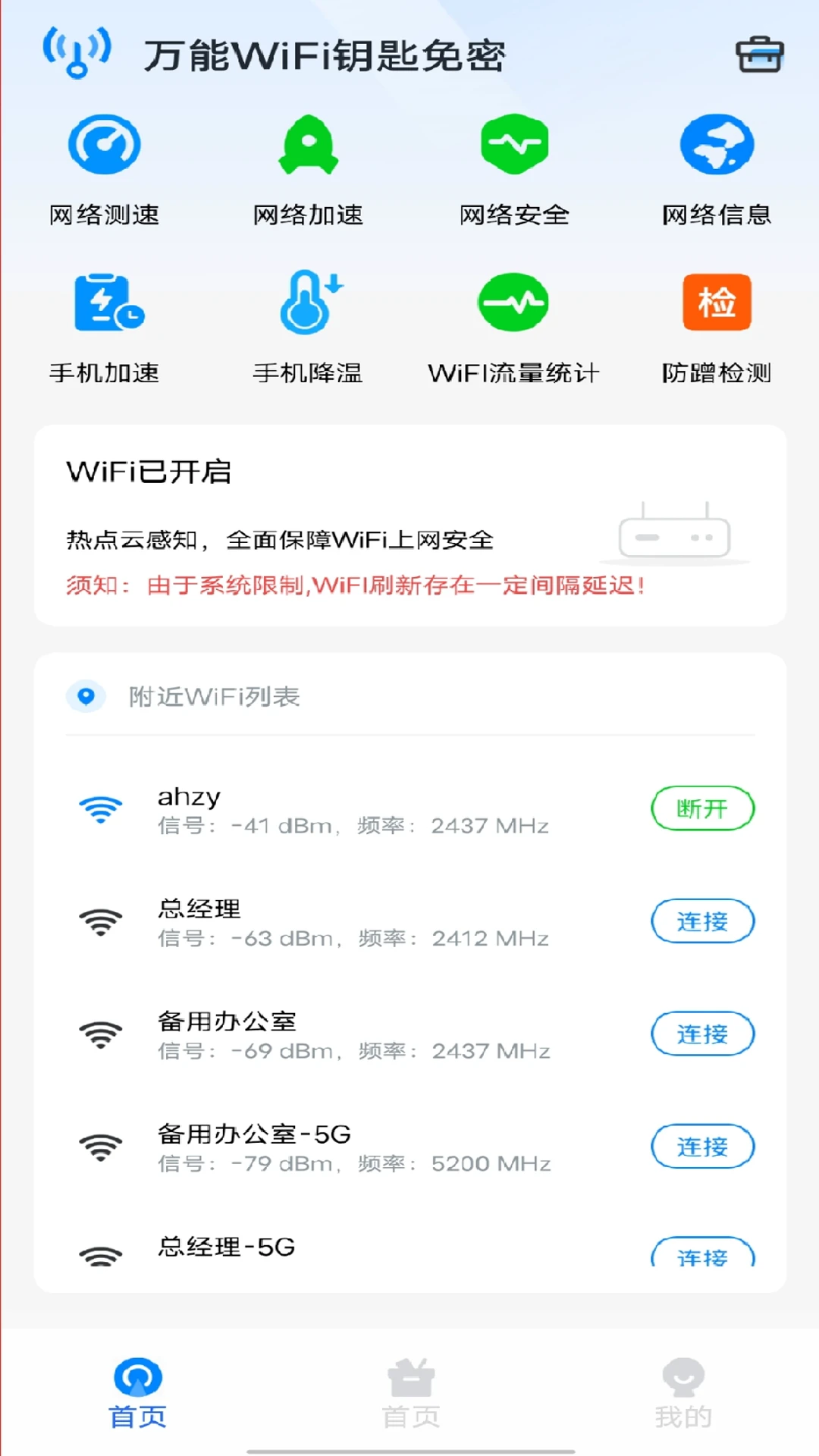
Task: Connect to 备用办公室 WiFi
Action: coord(703,1034)
